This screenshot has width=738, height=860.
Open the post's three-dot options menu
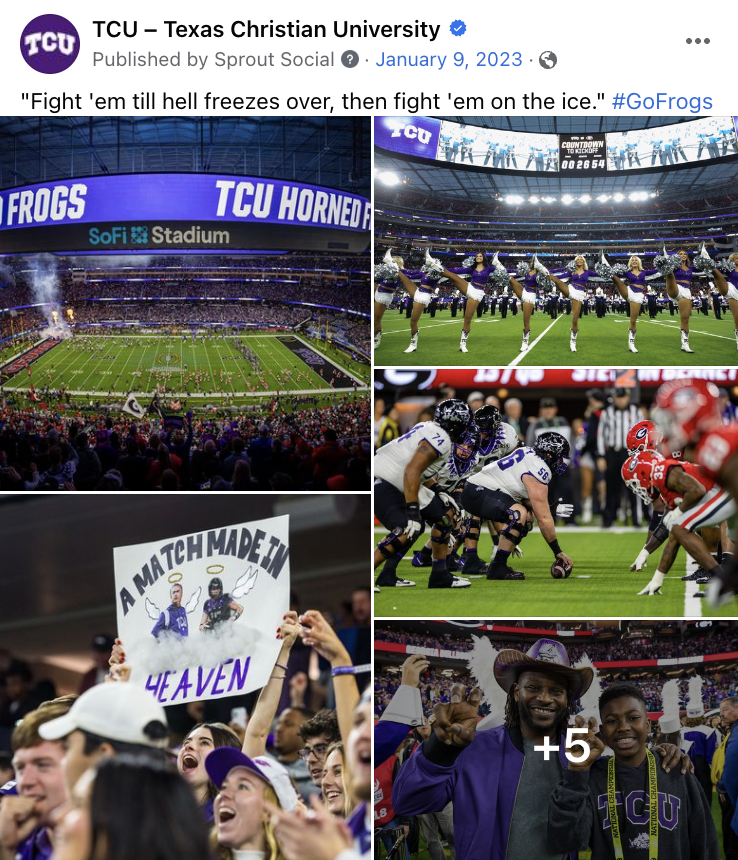(x=697, y=41)
